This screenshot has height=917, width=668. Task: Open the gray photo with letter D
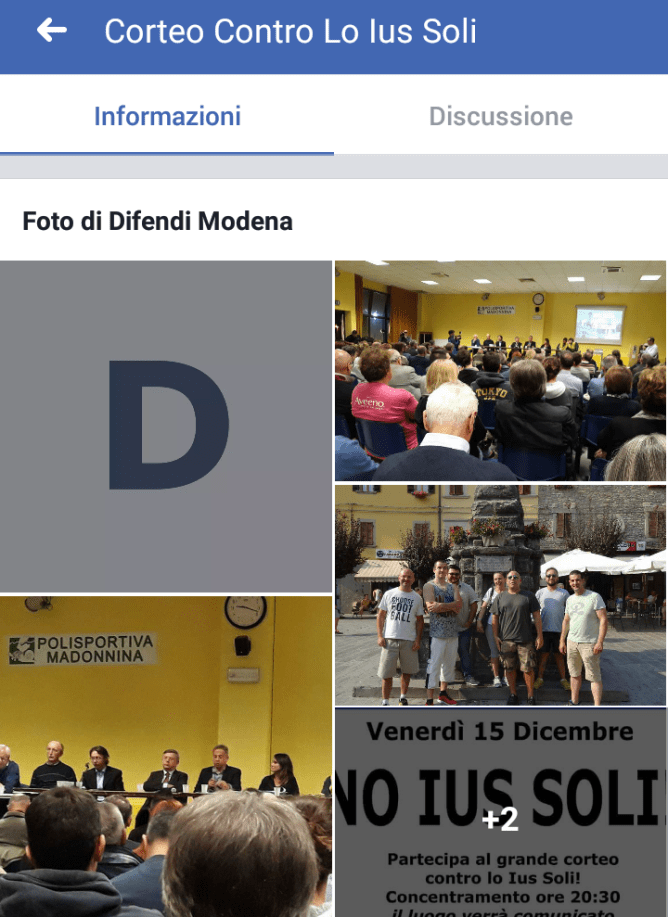[166, 427]
